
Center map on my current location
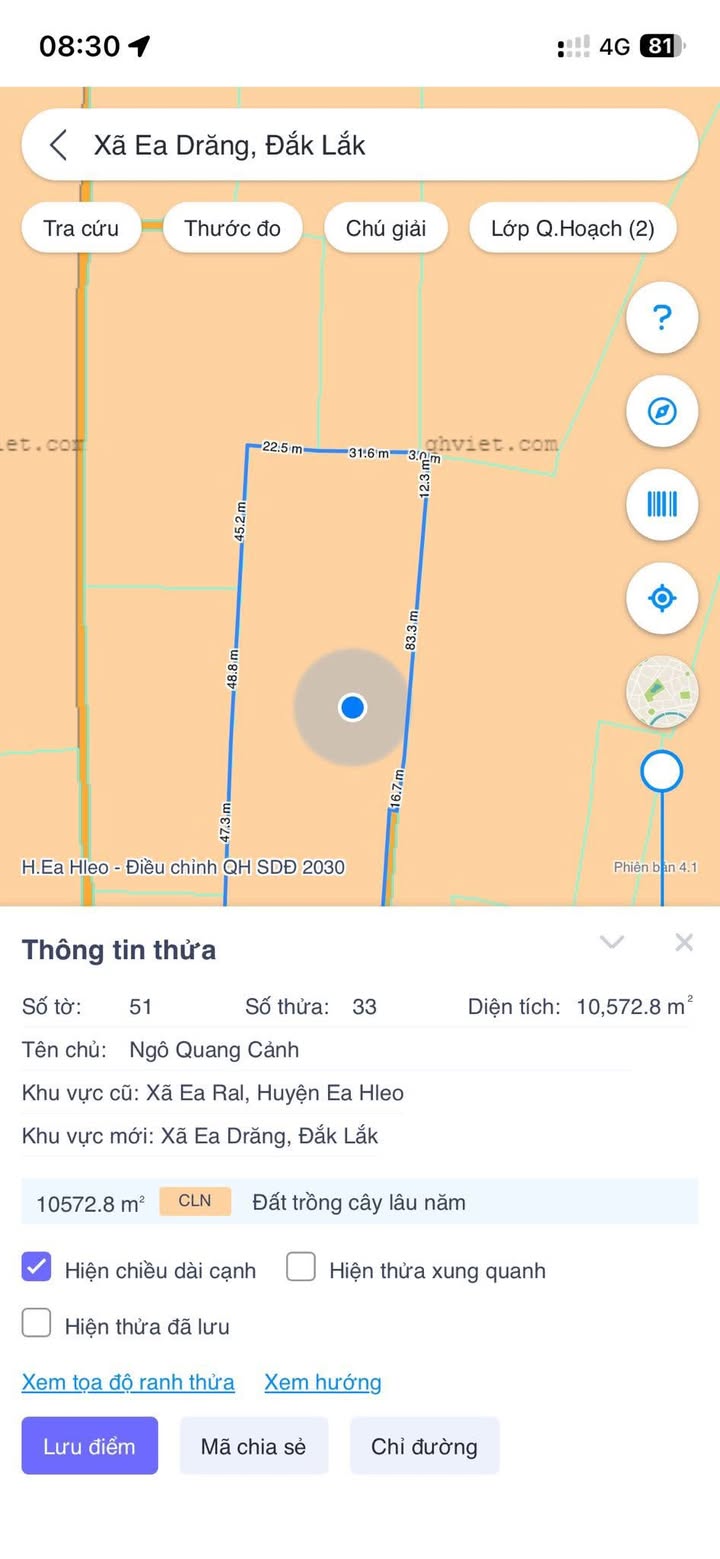661,598
